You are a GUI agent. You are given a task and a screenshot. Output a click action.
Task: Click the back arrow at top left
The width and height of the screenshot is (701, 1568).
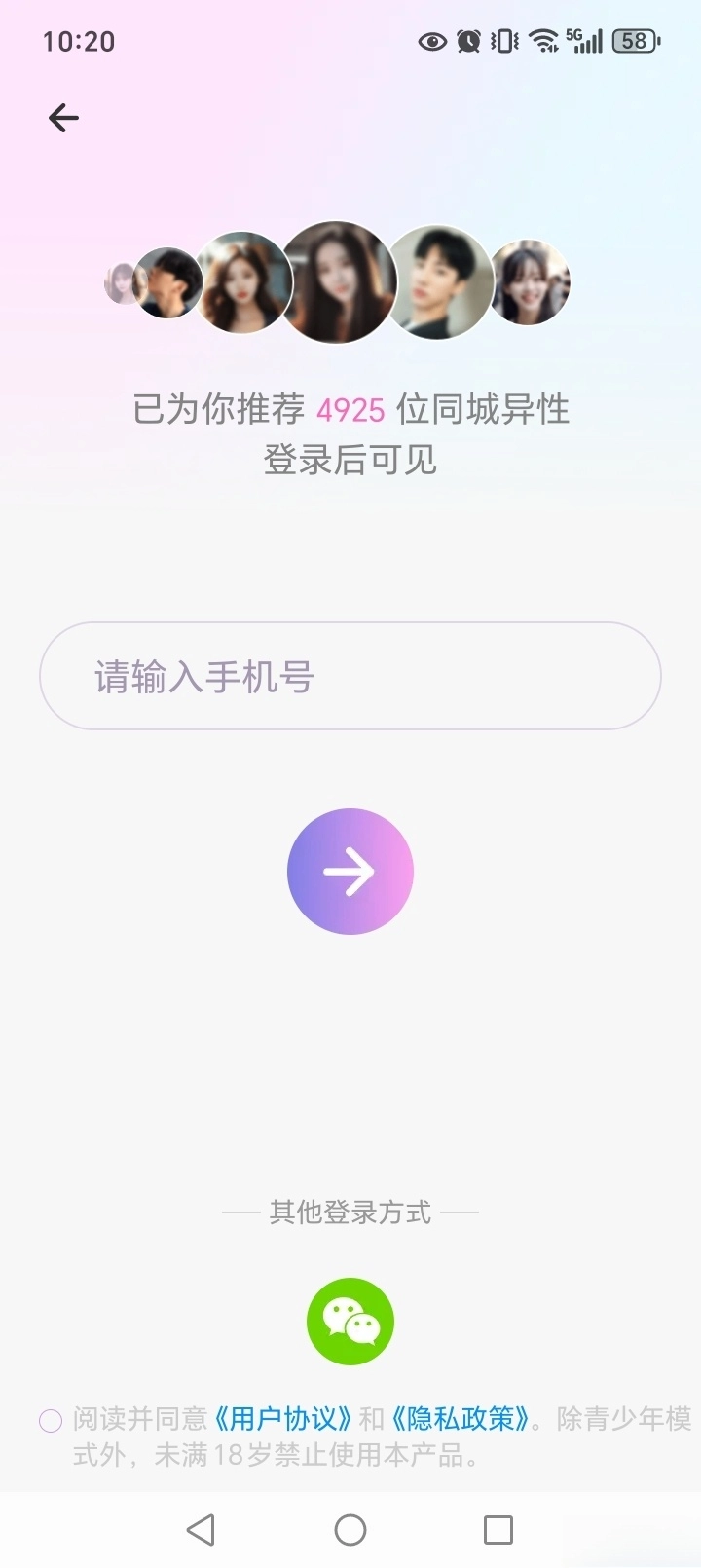[62, 117]
